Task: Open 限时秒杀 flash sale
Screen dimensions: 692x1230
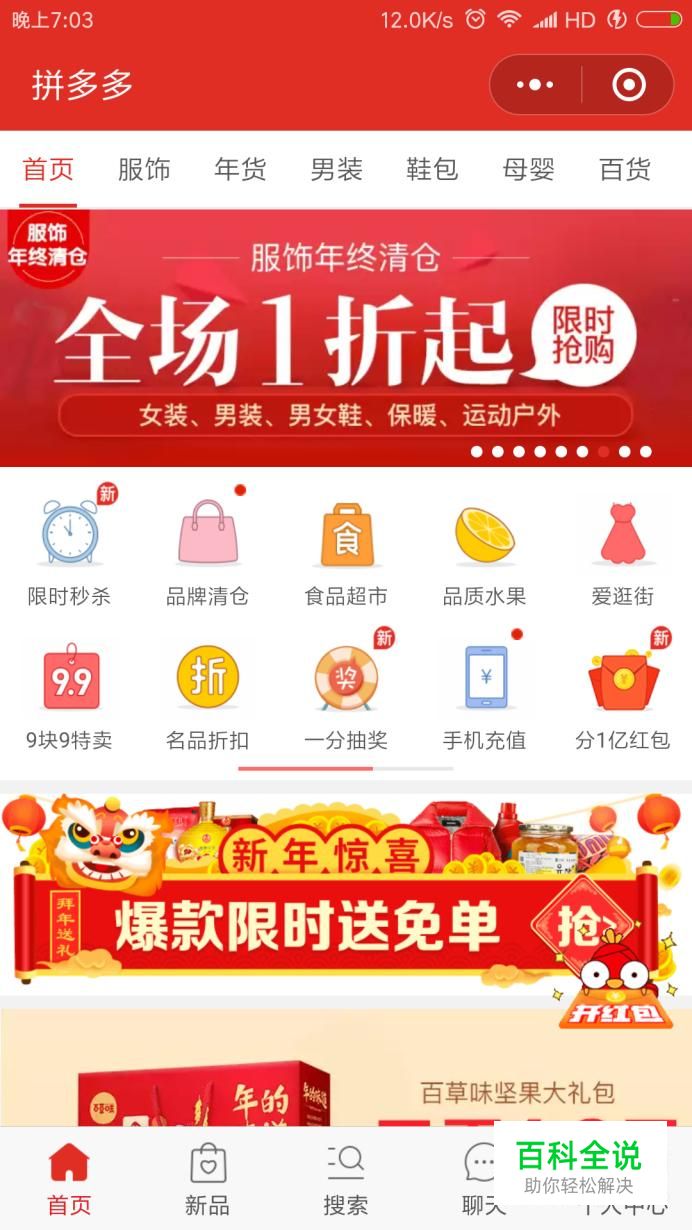Action: click(69, 550)
